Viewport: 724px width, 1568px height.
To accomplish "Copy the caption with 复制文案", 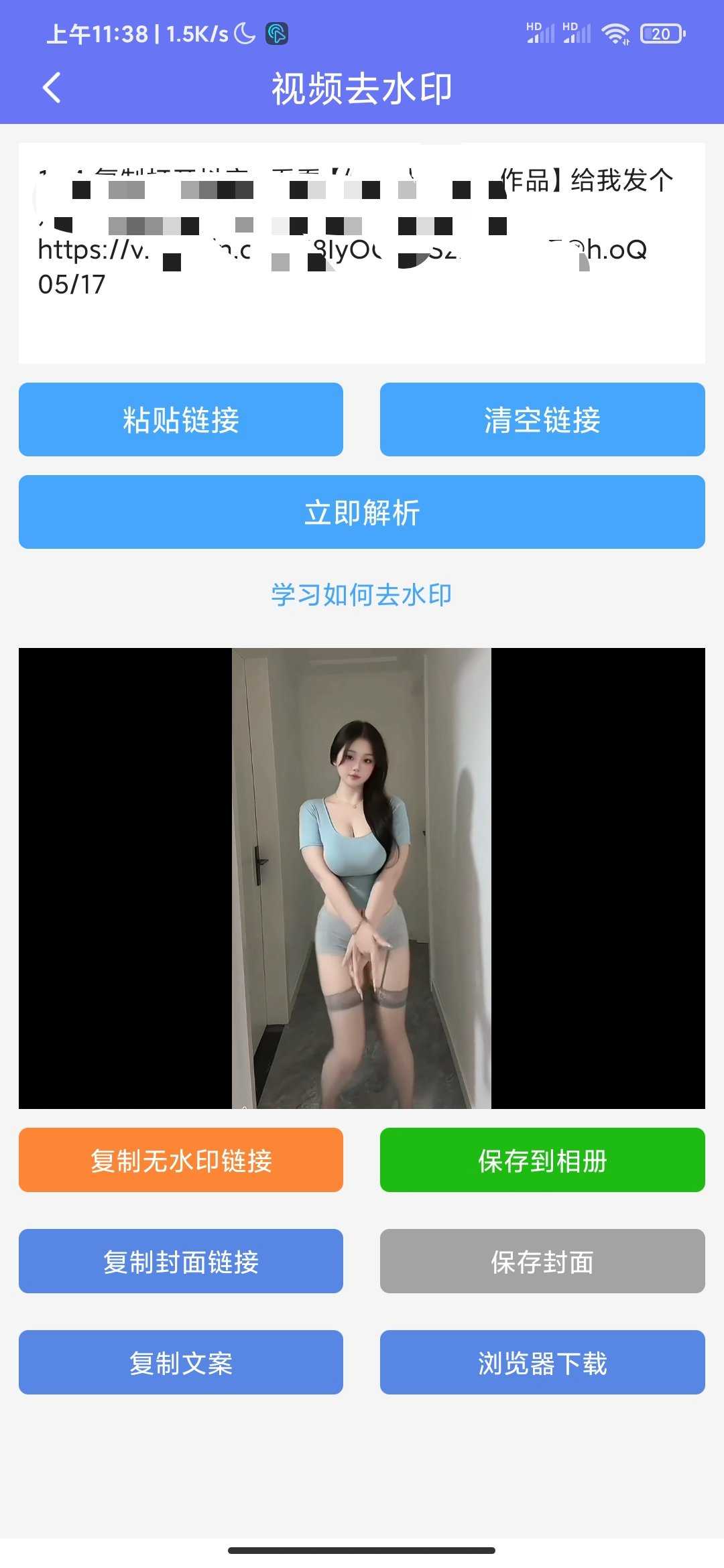I will pos(181,1362).
